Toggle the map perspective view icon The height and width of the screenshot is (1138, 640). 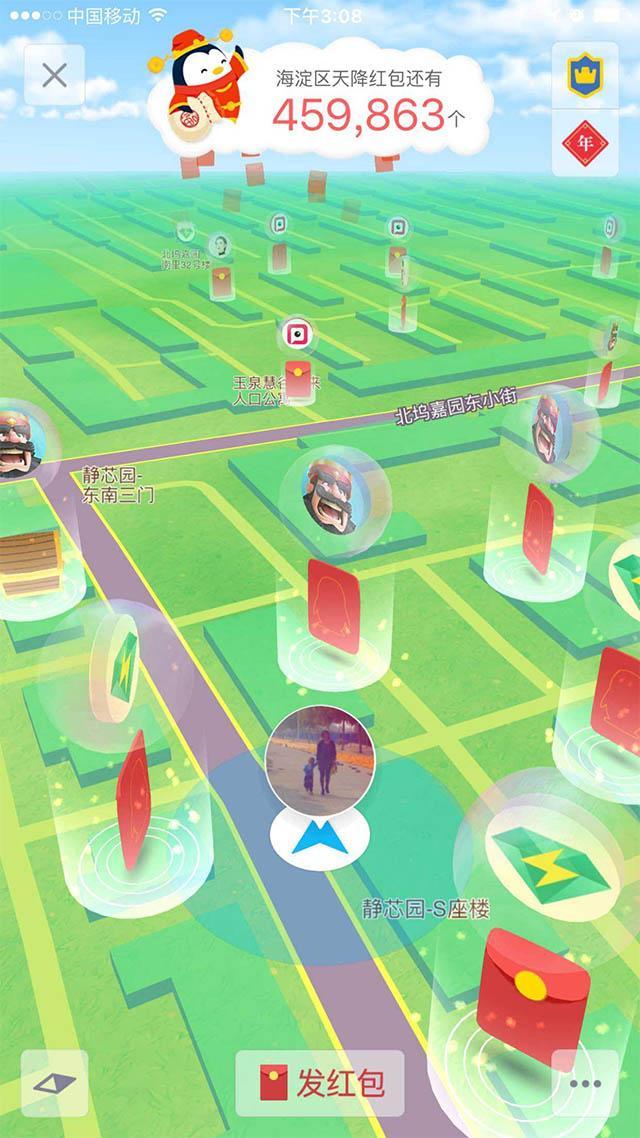coord(54,1084)
